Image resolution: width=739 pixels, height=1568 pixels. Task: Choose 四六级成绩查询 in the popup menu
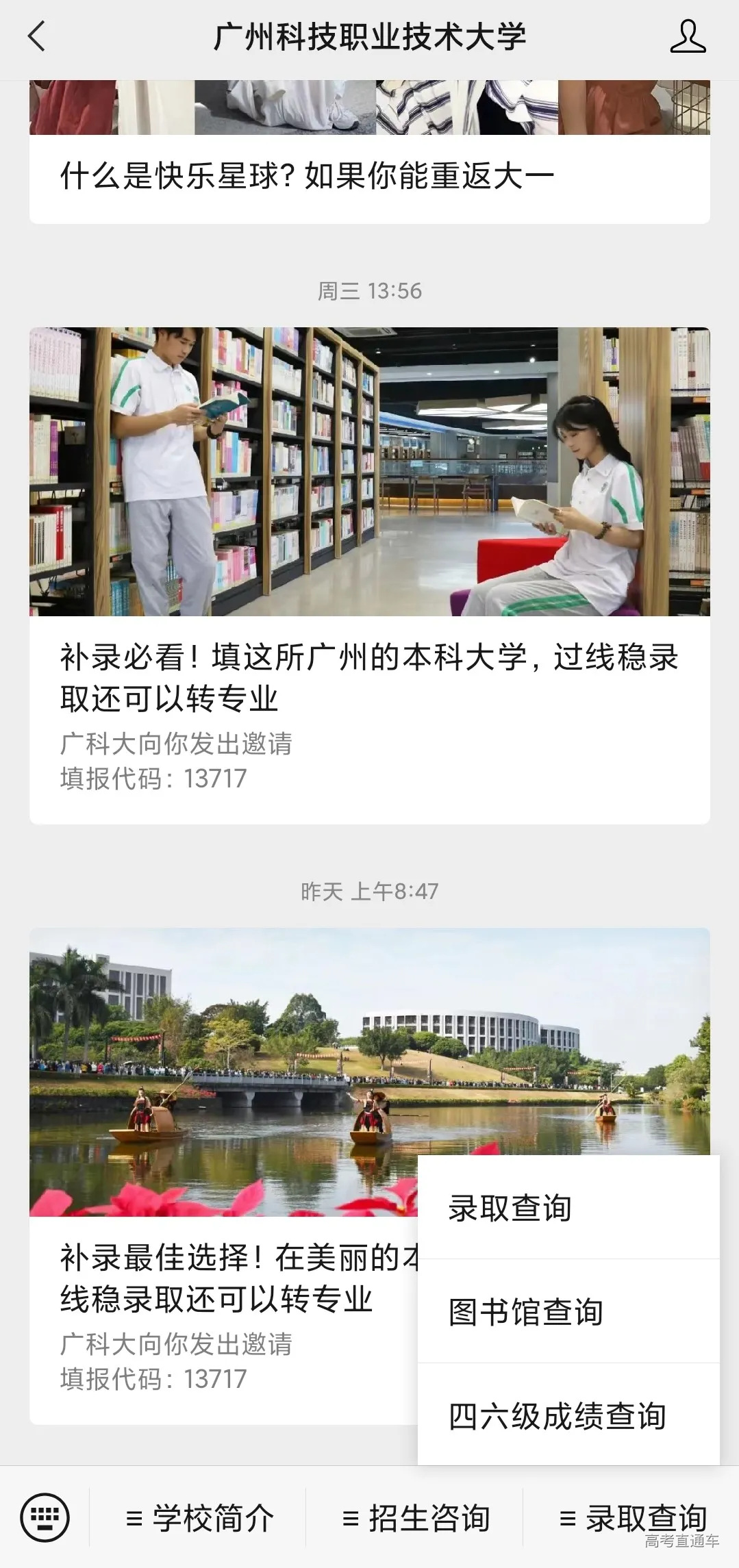[558, 1416]
